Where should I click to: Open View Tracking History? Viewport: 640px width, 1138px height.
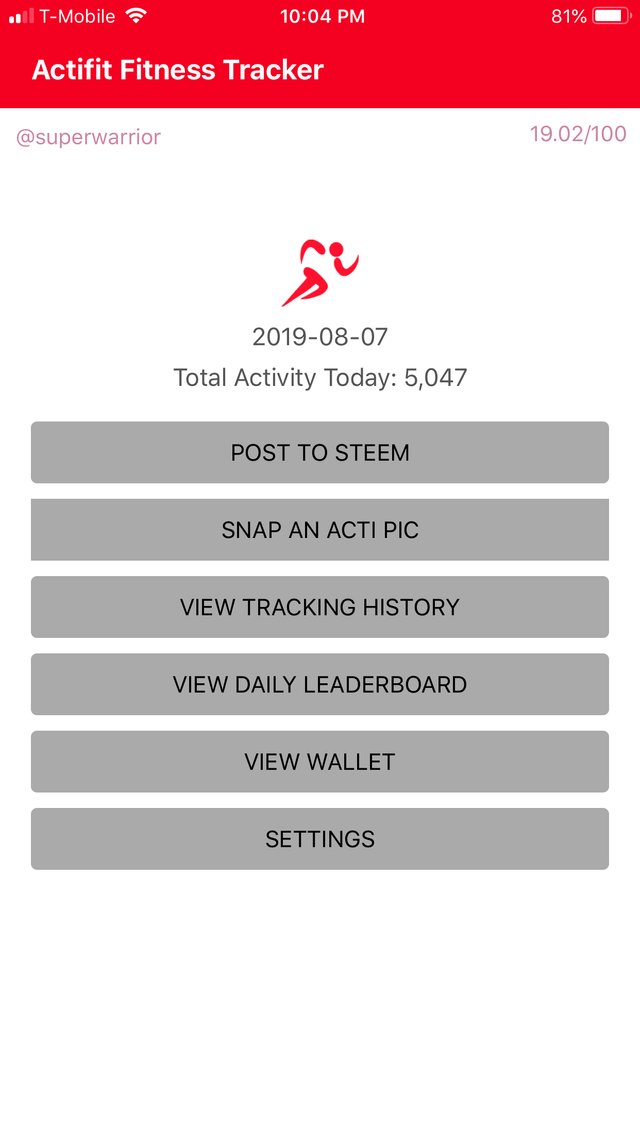pyautogui.click(x=319, y=607)
